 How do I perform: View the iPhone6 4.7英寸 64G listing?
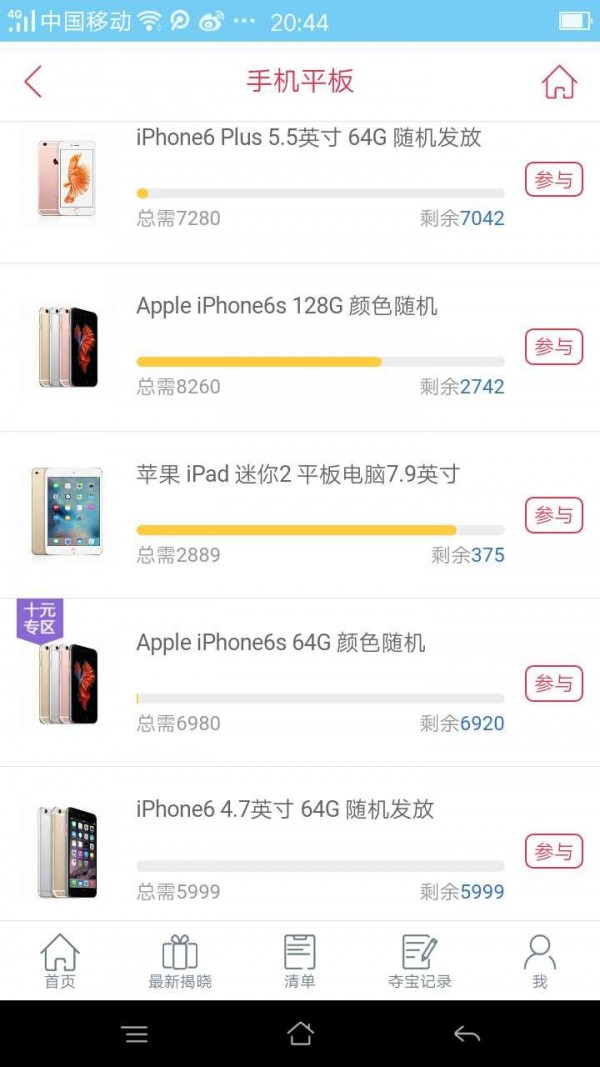coord(284,809)
